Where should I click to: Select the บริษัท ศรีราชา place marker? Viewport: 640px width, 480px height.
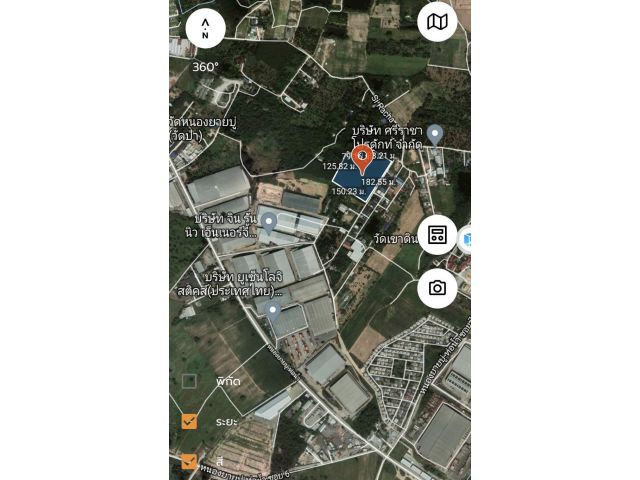tap(435, 134)
